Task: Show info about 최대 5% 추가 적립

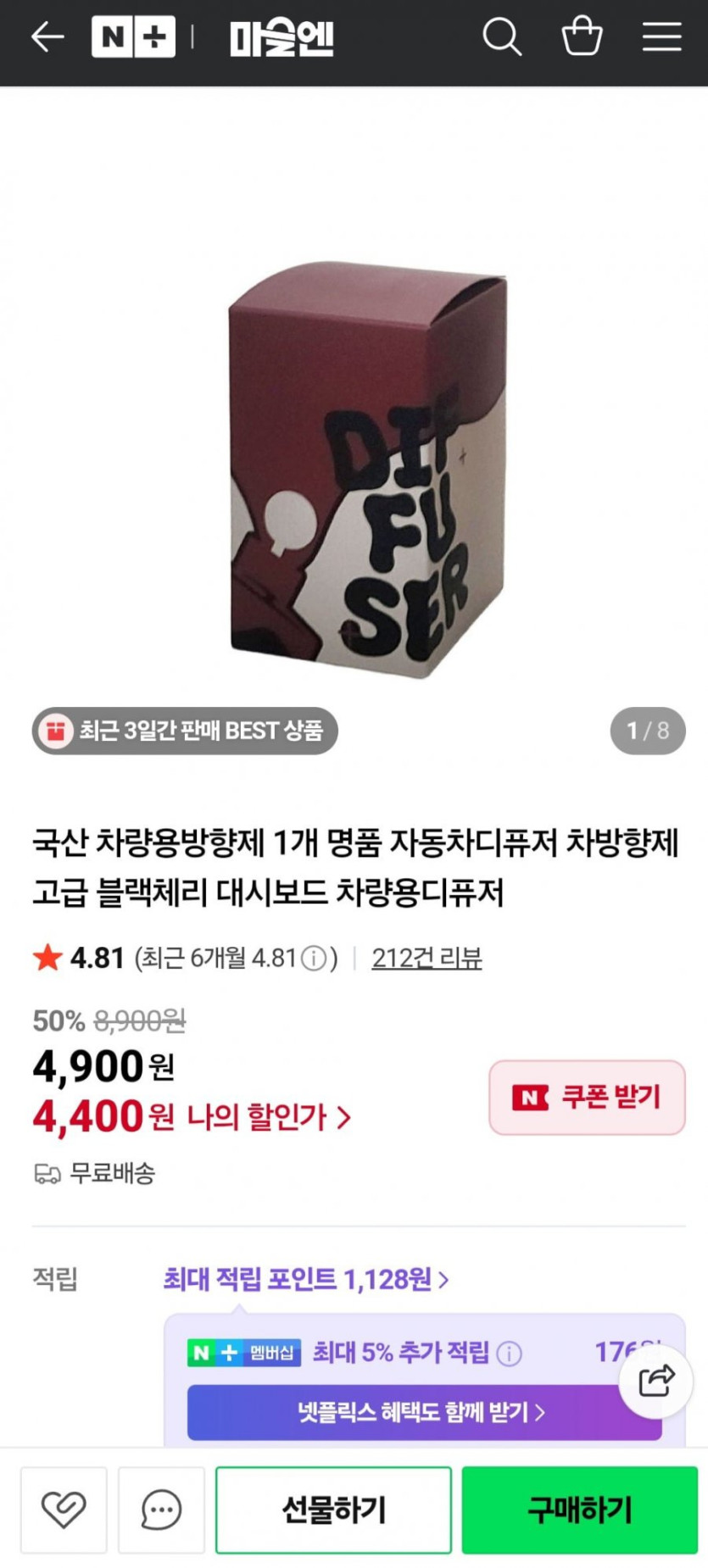Action: tap(509, 1353)
